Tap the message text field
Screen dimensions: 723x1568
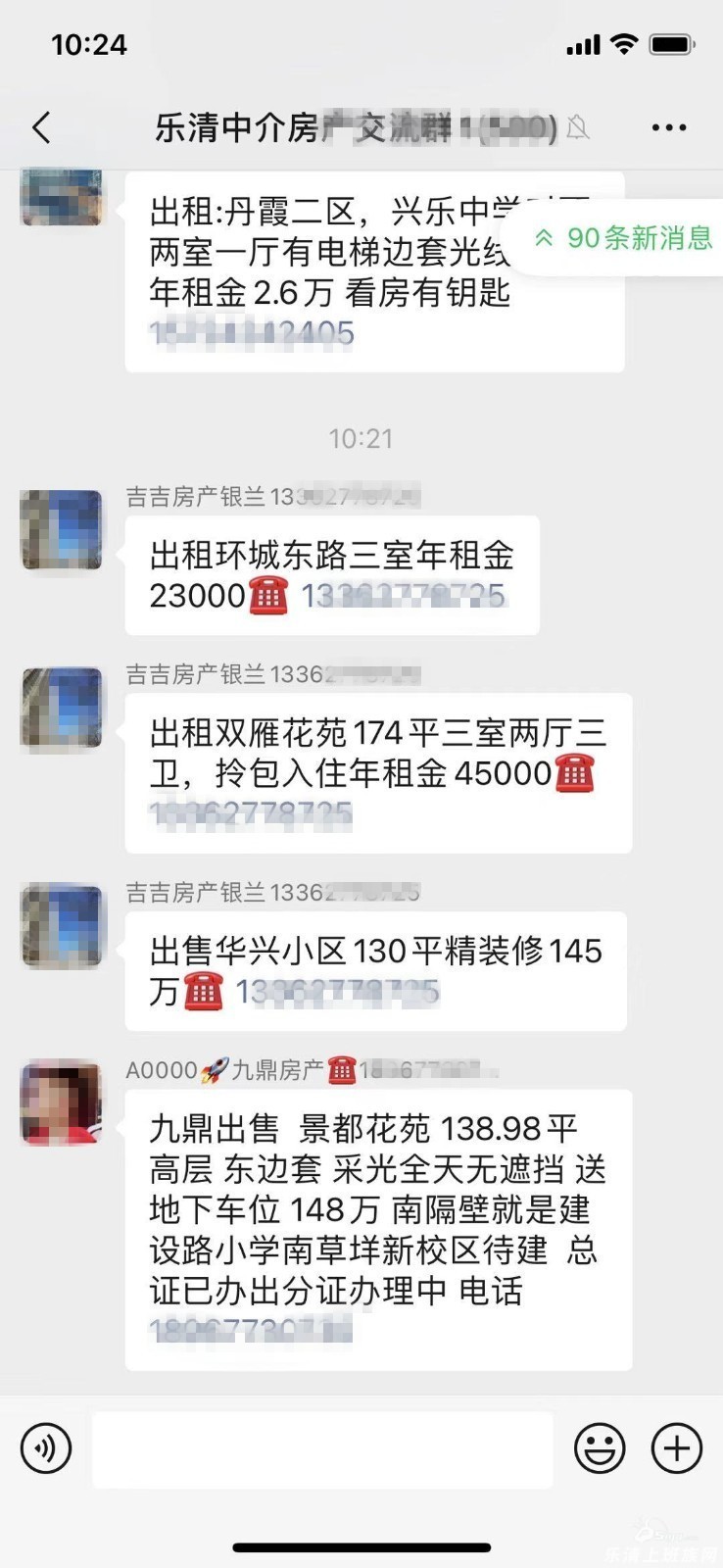click(x=323, y=1448)
